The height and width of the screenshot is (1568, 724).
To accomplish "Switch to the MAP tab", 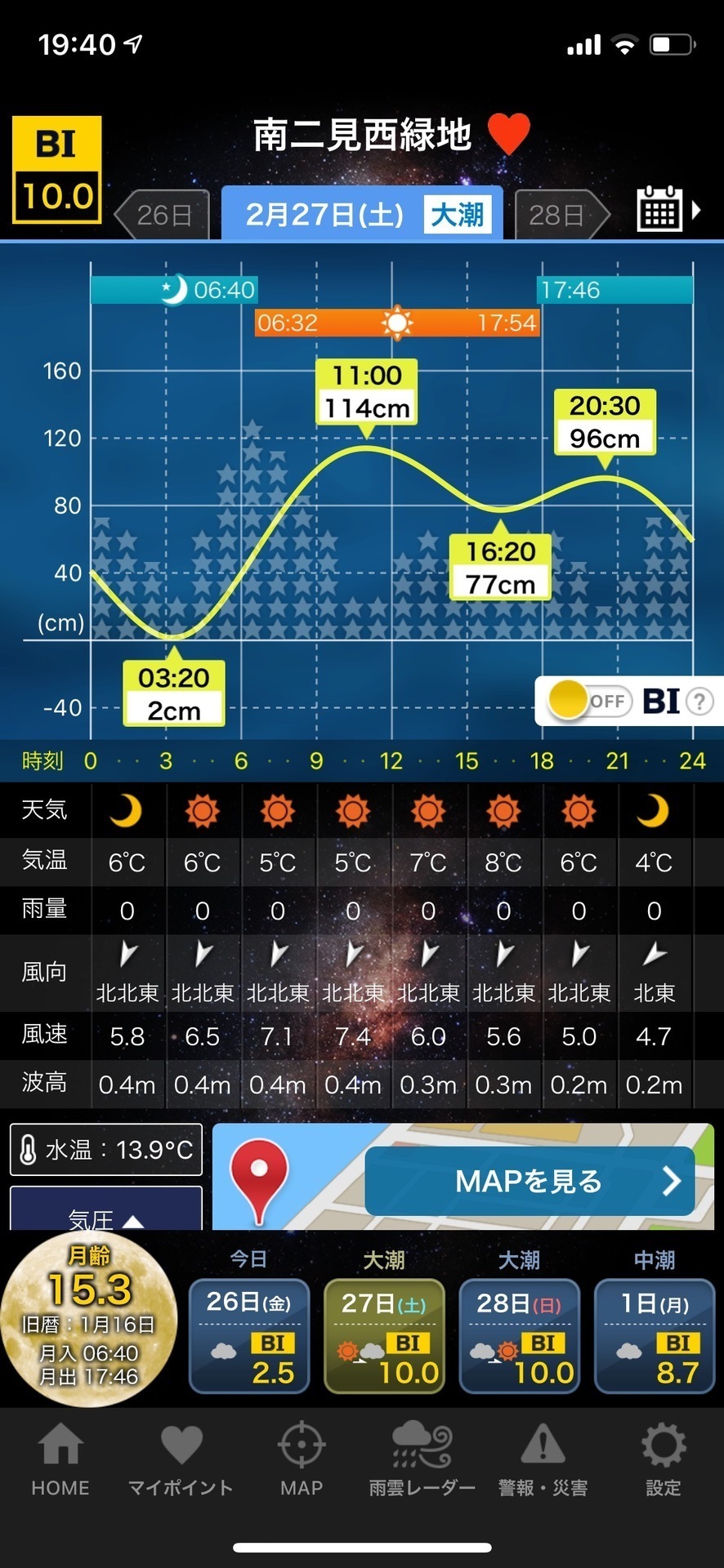I will [302, 1459].
